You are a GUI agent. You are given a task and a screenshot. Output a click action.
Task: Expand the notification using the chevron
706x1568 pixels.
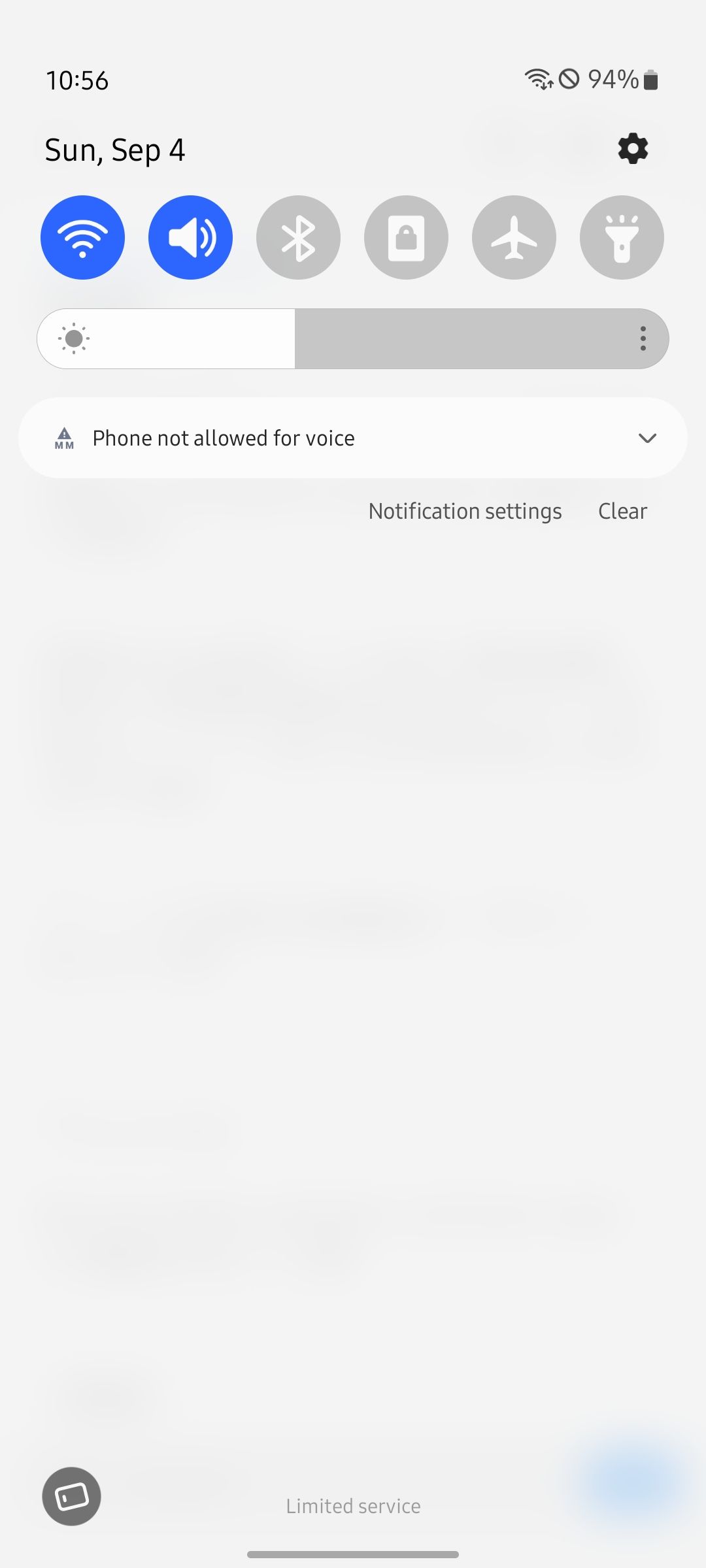[x=647, y=438]
